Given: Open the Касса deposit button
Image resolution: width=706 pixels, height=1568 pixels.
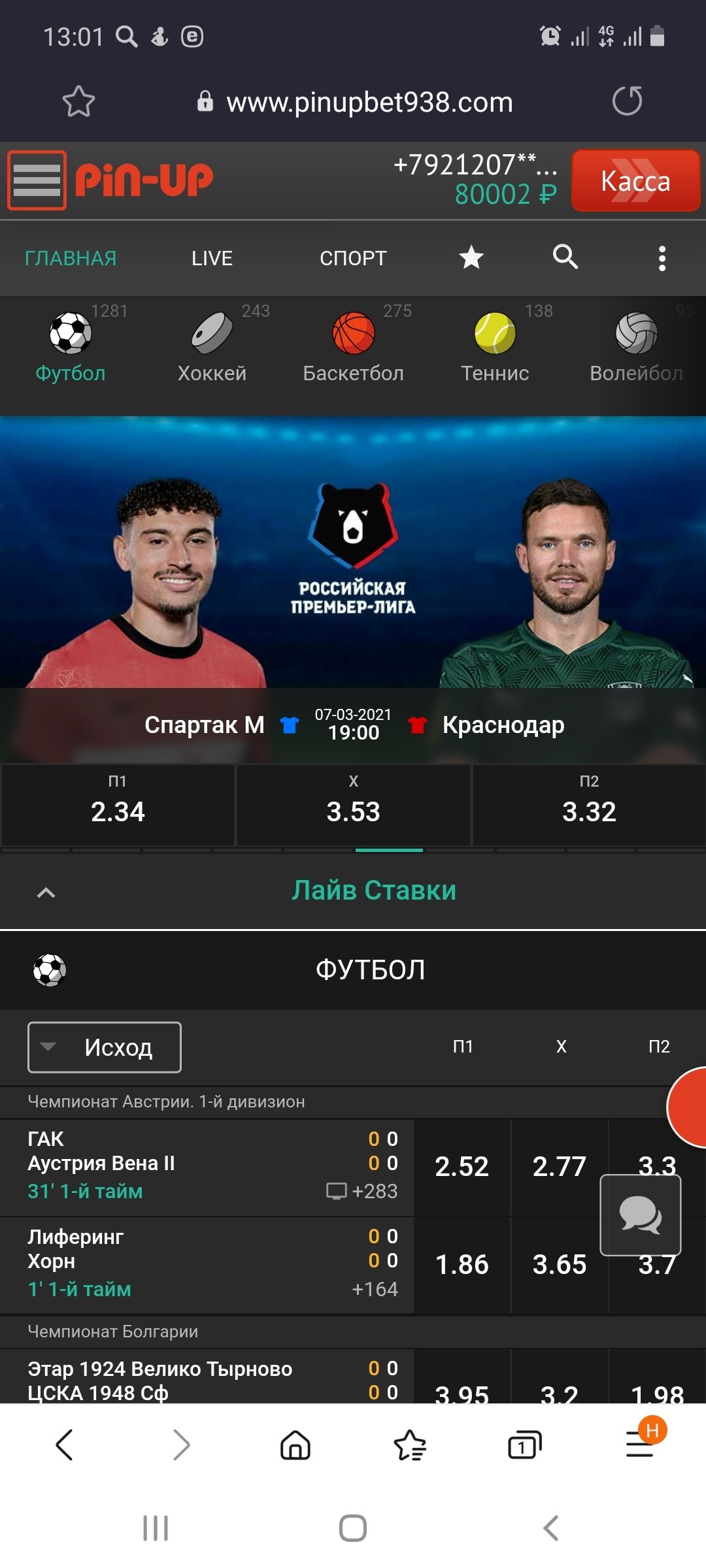Looking at the screenshot, I should tap(635, 181).
